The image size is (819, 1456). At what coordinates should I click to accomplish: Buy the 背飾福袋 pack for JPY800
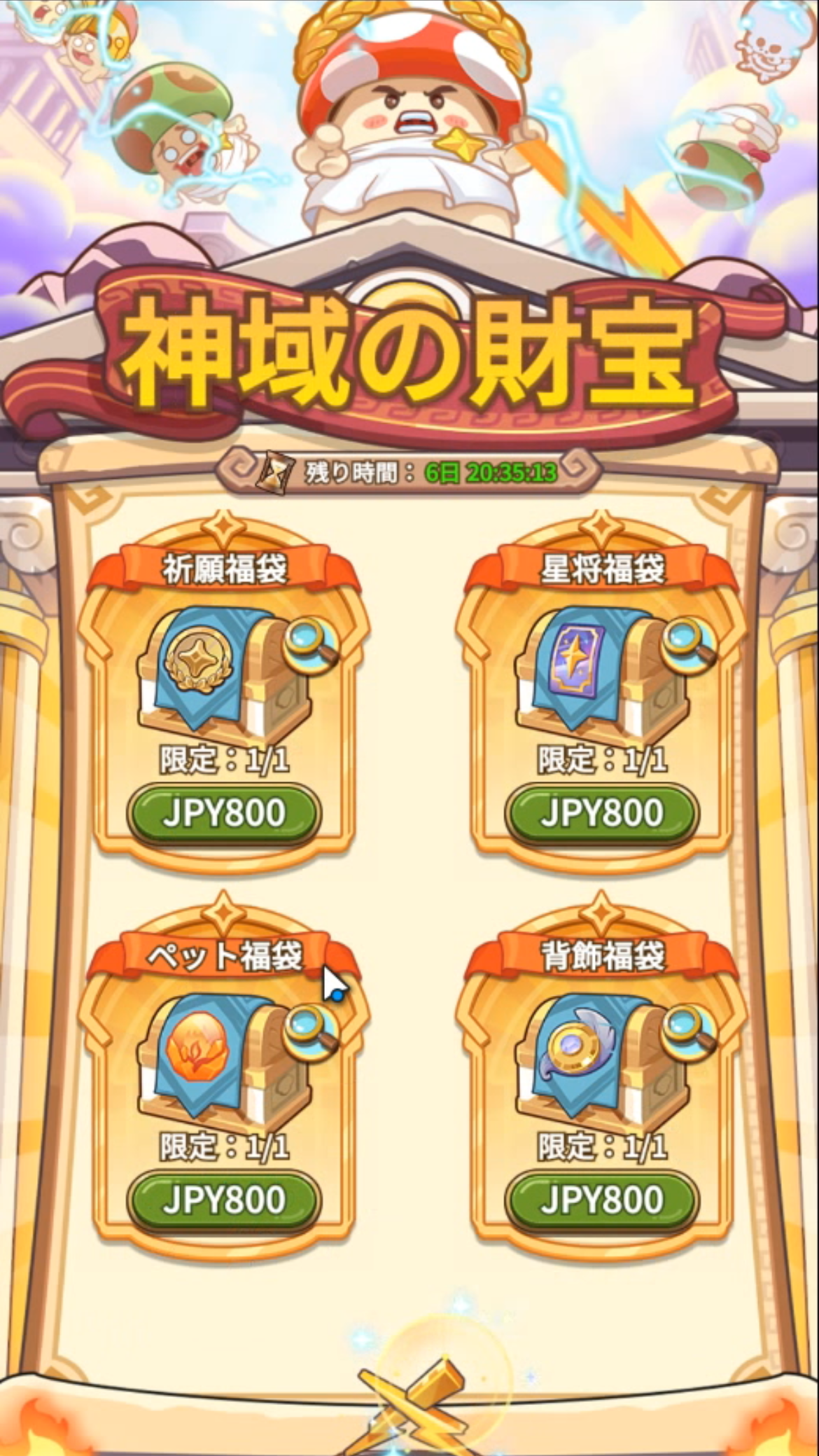pyautogui.click(x=602, y=1200)
